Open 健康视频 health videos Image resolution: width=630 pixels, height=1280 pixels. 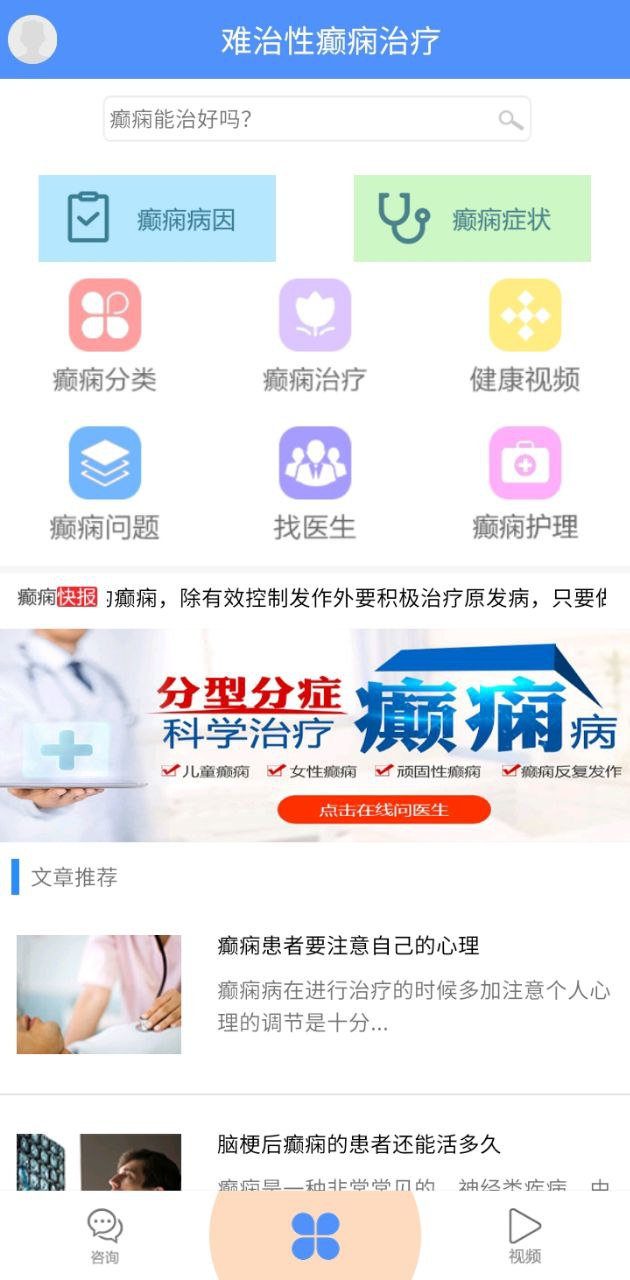pyautogui.click(x=525, y=335)
